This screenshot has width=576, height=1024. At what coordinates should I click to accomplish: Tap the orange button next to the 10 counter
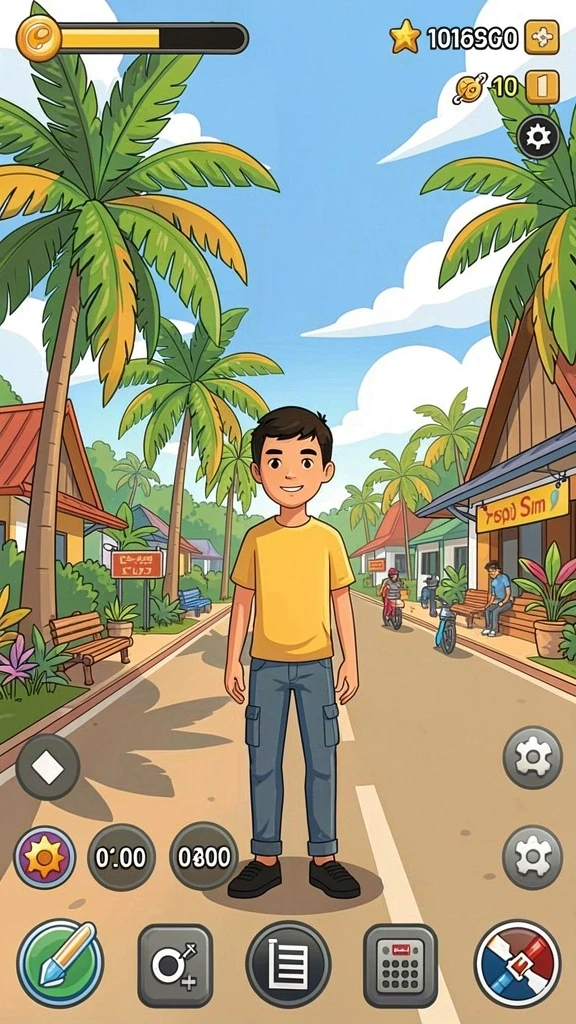pyautogui.click(x=542, y=87)
